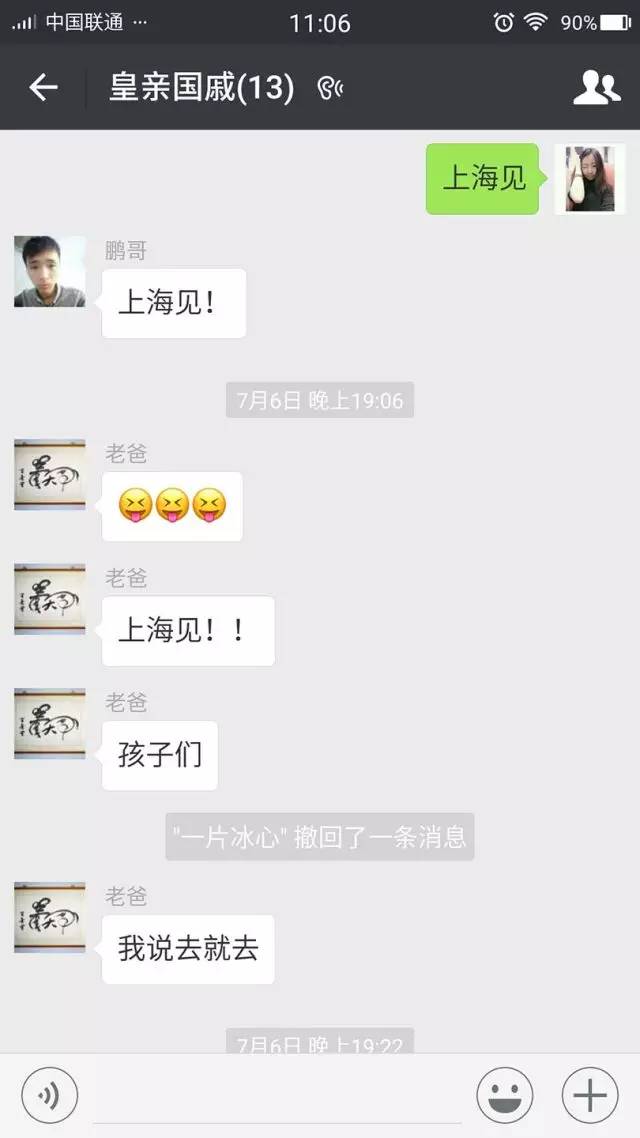
Task: Open the emoji sticker panel
Action: point(505,1096)
